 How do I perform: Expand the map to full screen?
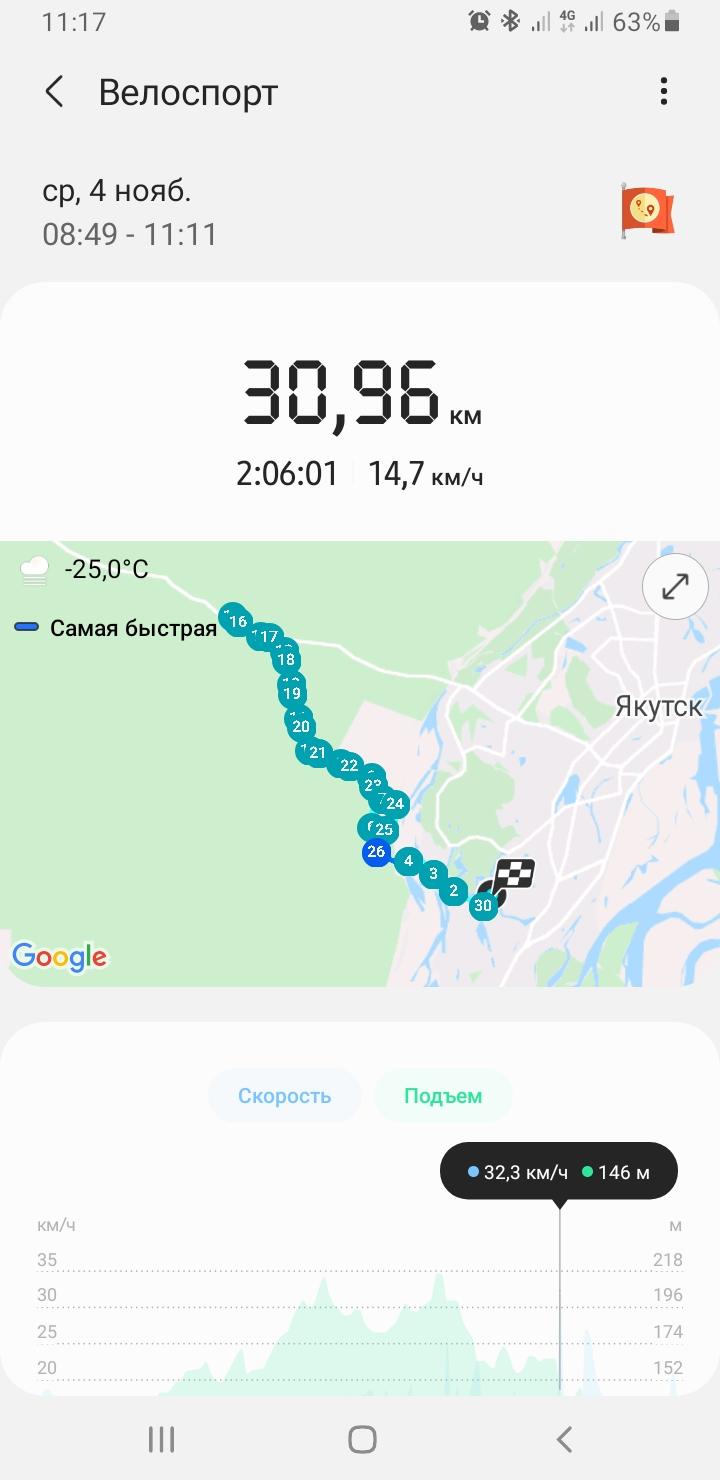[676, 586]
